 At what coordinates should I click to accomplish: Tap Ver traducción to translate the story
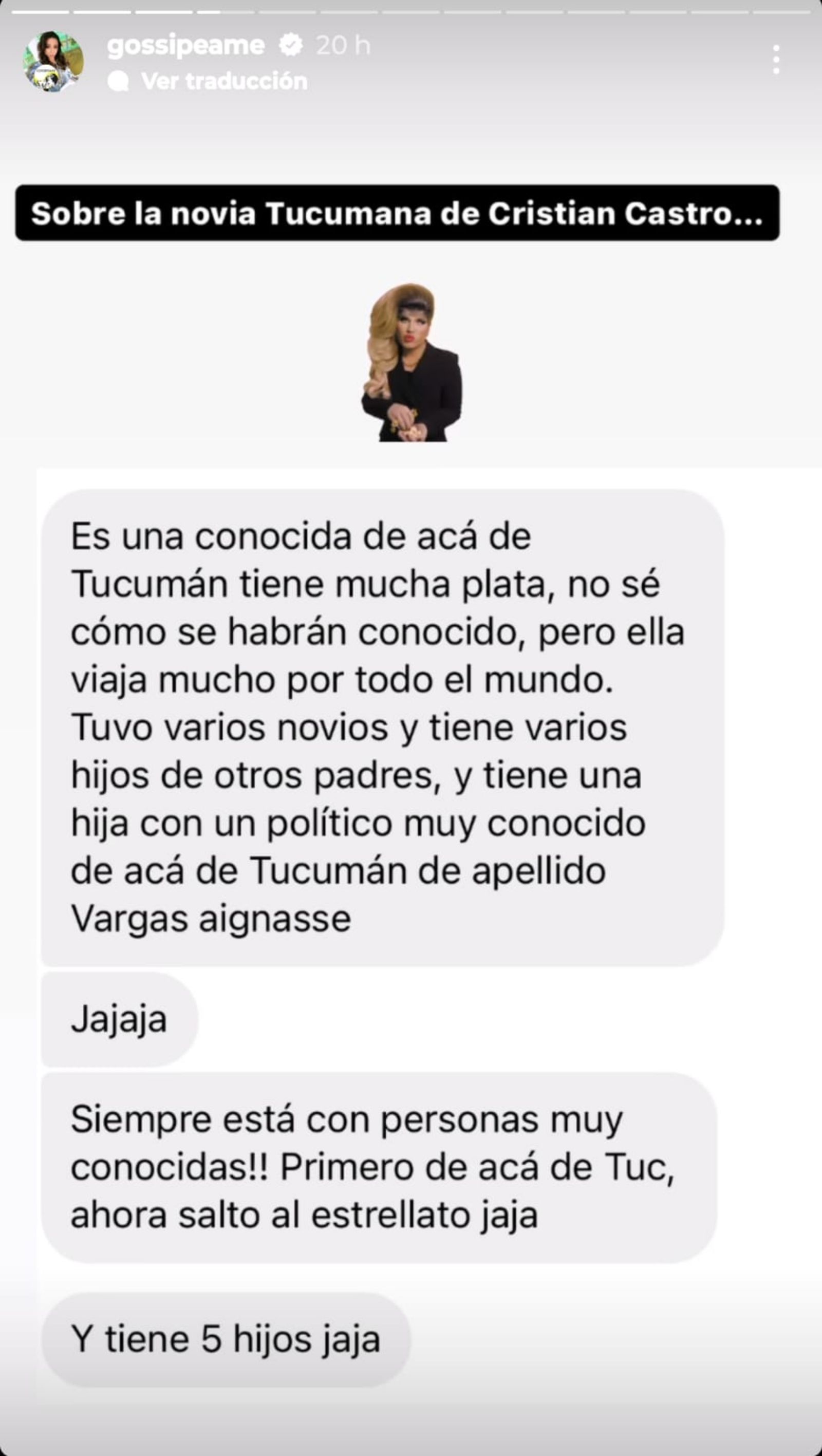(224, 81)
